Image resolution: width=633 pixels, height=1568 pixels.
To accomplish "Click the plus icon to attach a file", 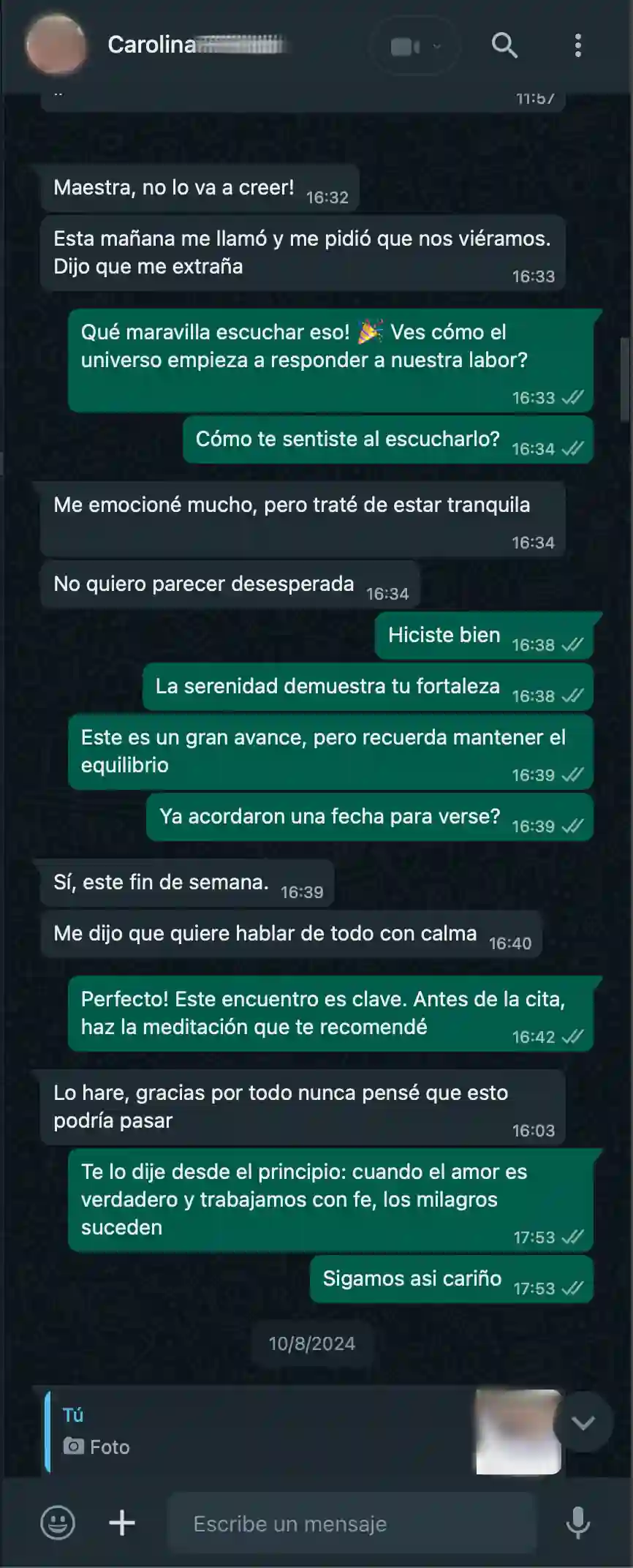I will pyautogui.click(x=121, y=1523).
